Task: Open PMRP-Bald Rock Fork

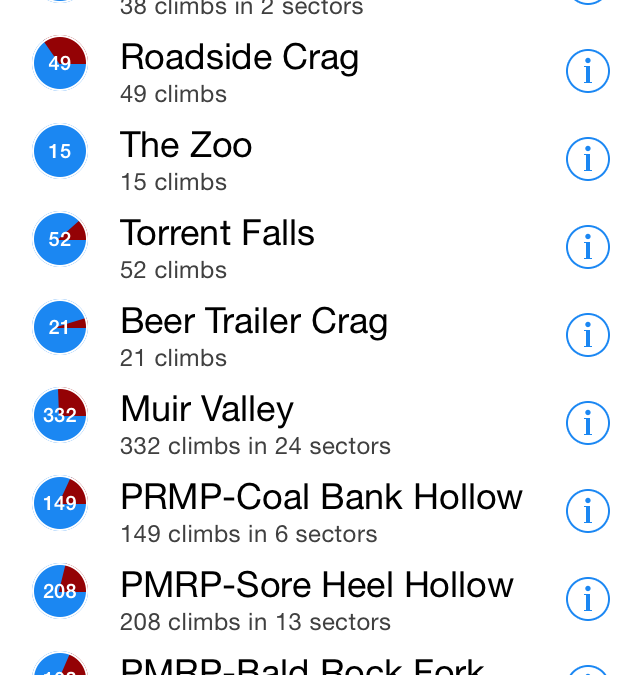Action: (x=302, y=666)
